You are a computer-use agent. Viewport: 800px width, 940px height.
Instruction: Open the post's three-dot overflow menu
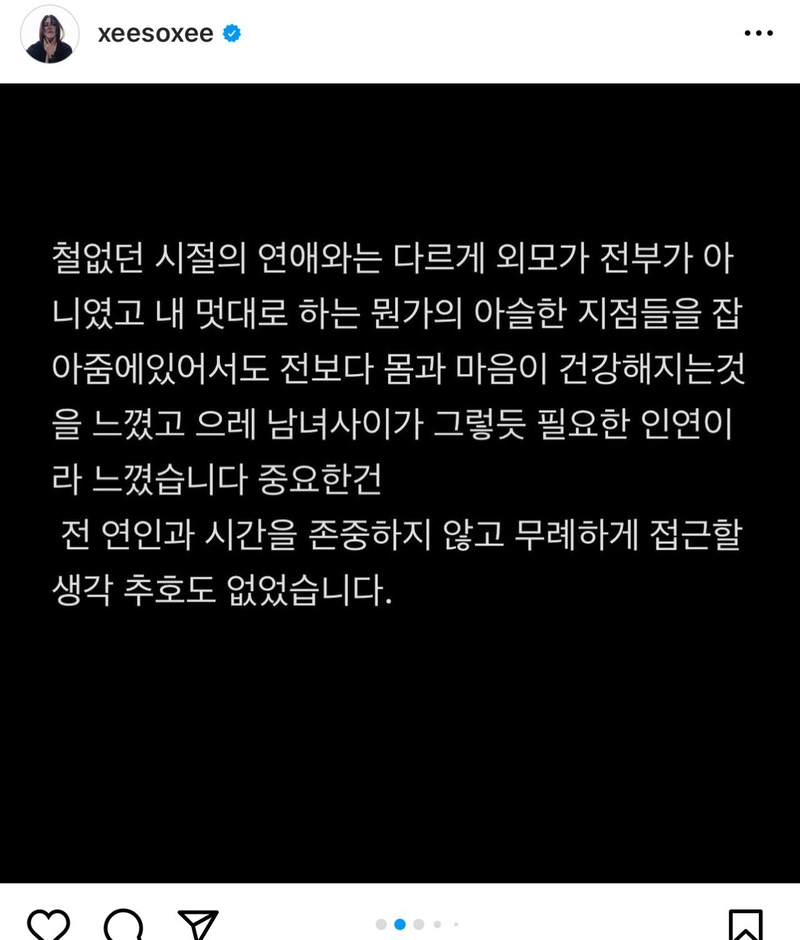click(758, 33)
